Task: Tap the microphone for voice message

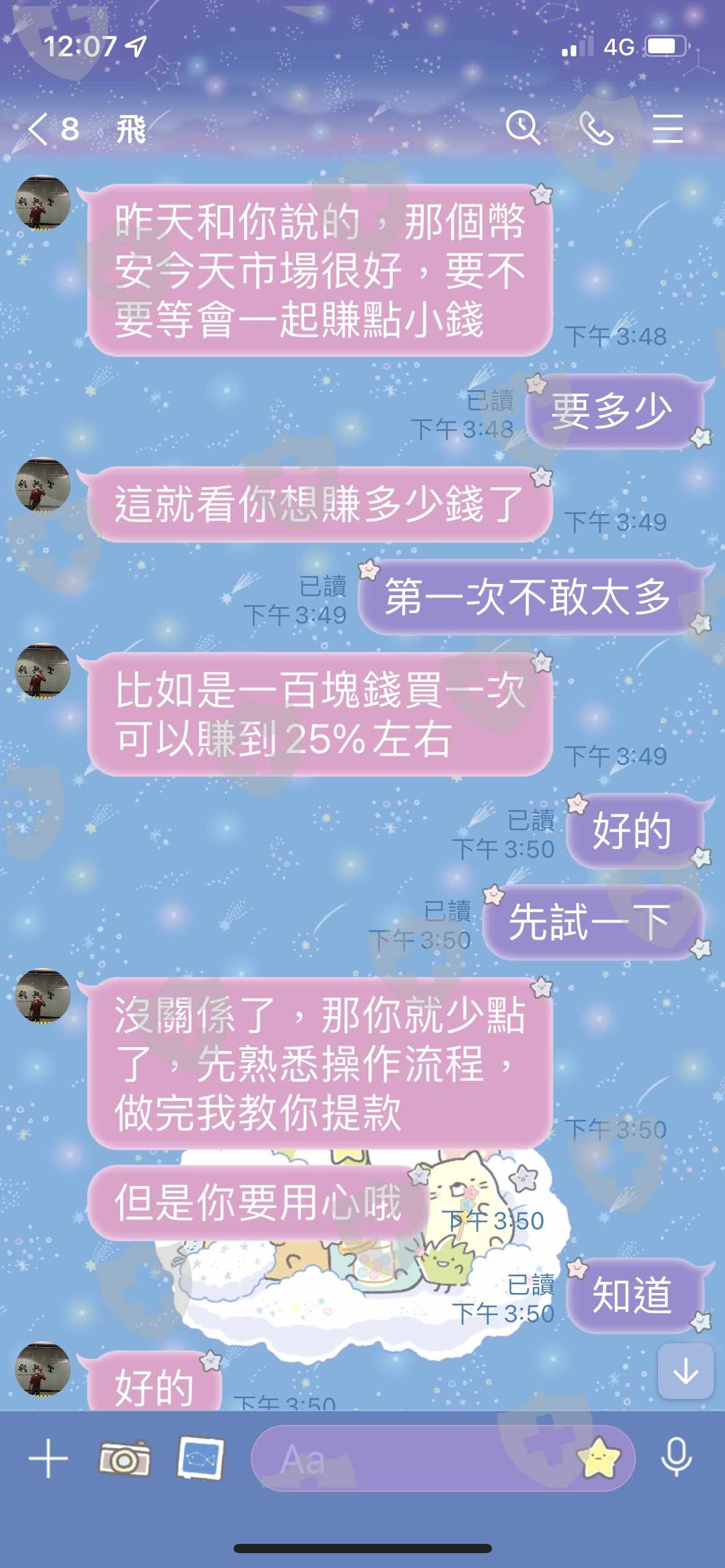Action: click(676, 1458)
